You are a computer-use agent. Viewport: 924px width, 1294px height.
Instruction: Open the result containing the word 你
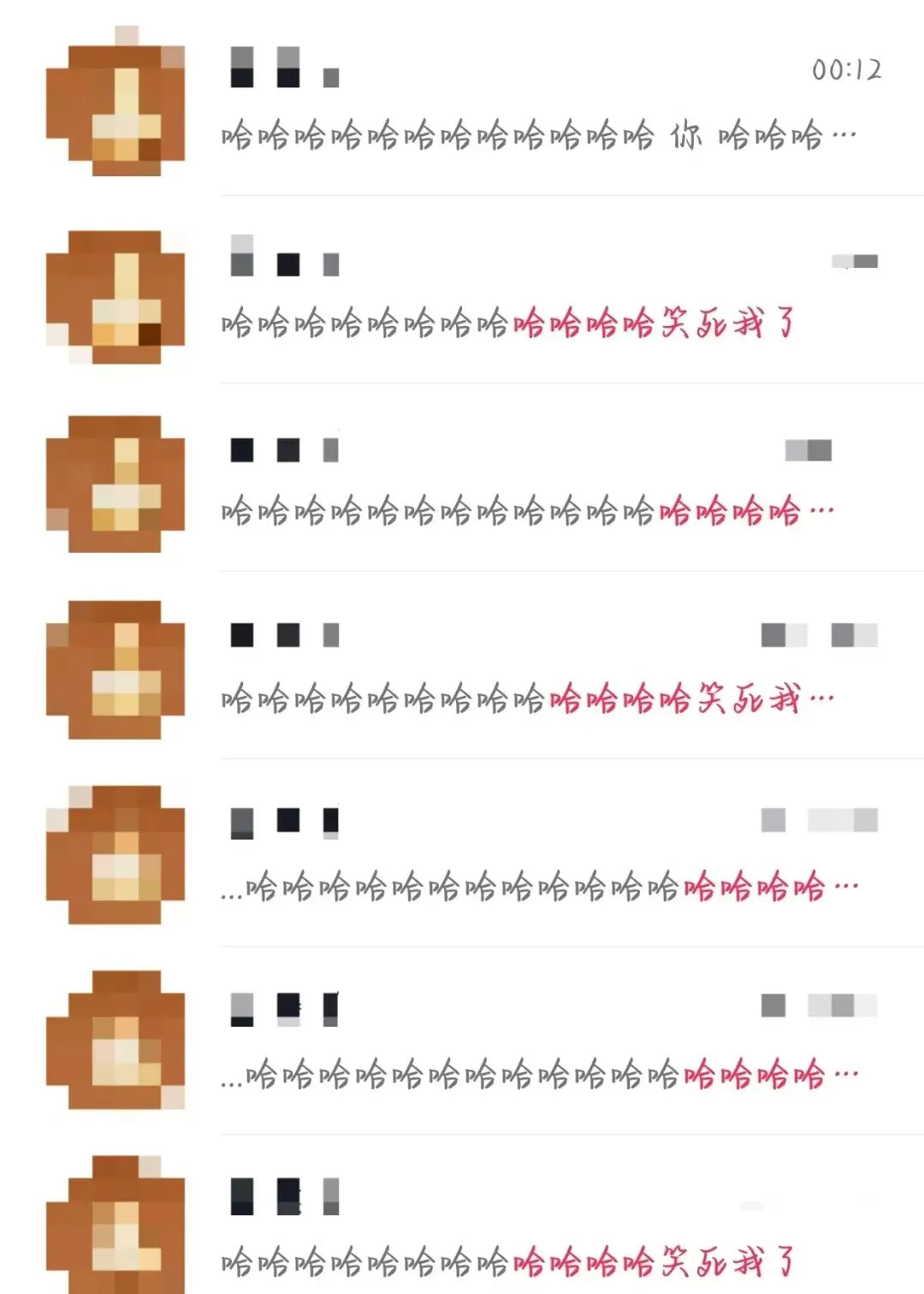pos(684,135)
